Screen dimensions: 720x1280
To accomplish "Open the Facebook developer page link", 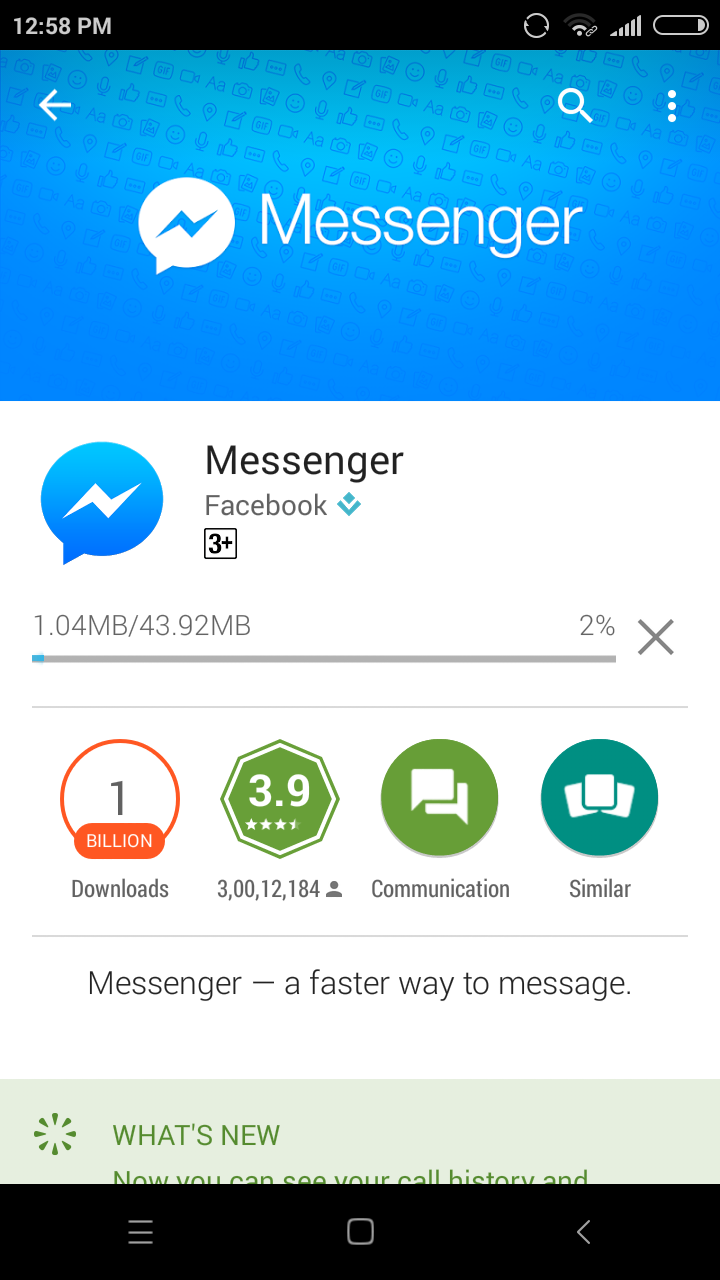I will [x=264, y=505].
